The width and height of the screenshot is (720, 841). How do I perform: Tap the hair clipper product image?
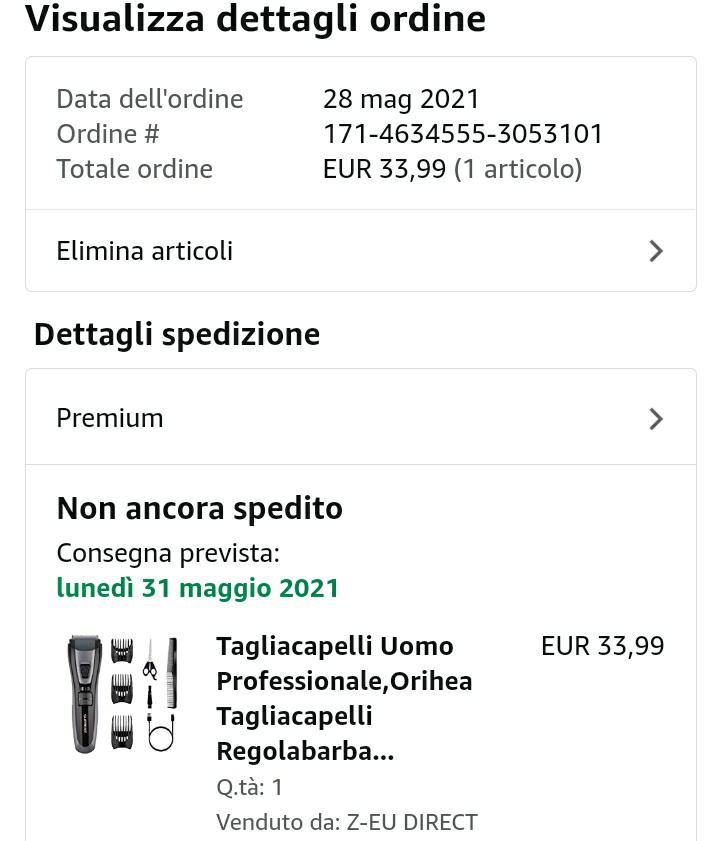click(122, 694)
